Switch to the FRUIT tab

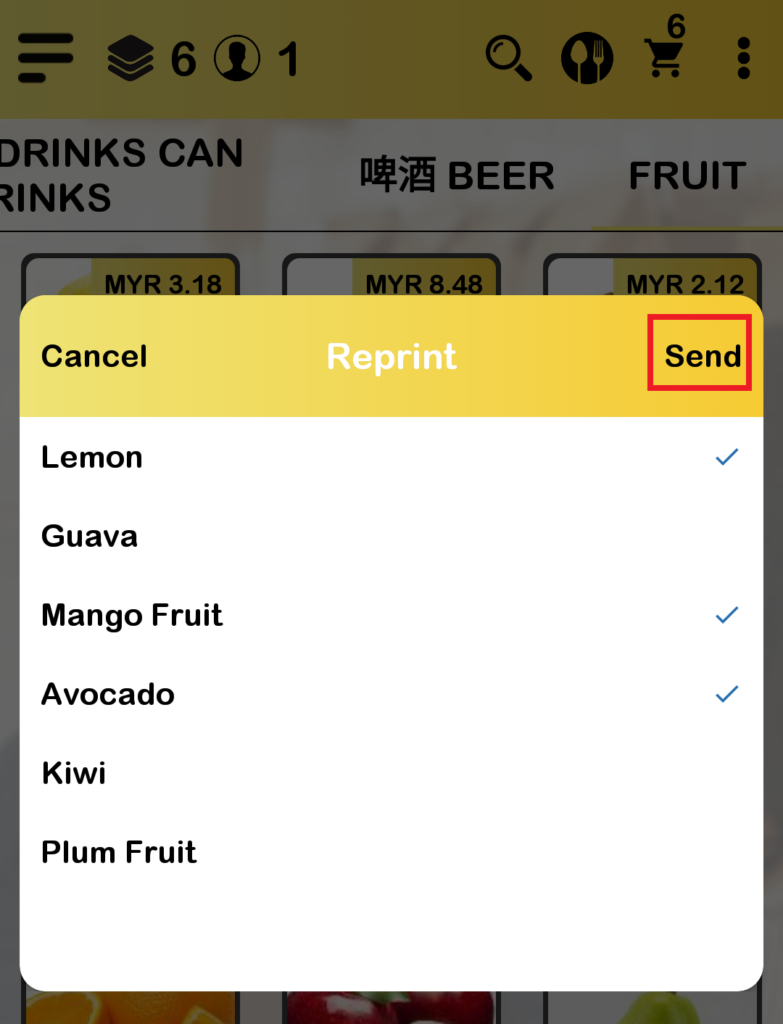(x=687, y=176)
